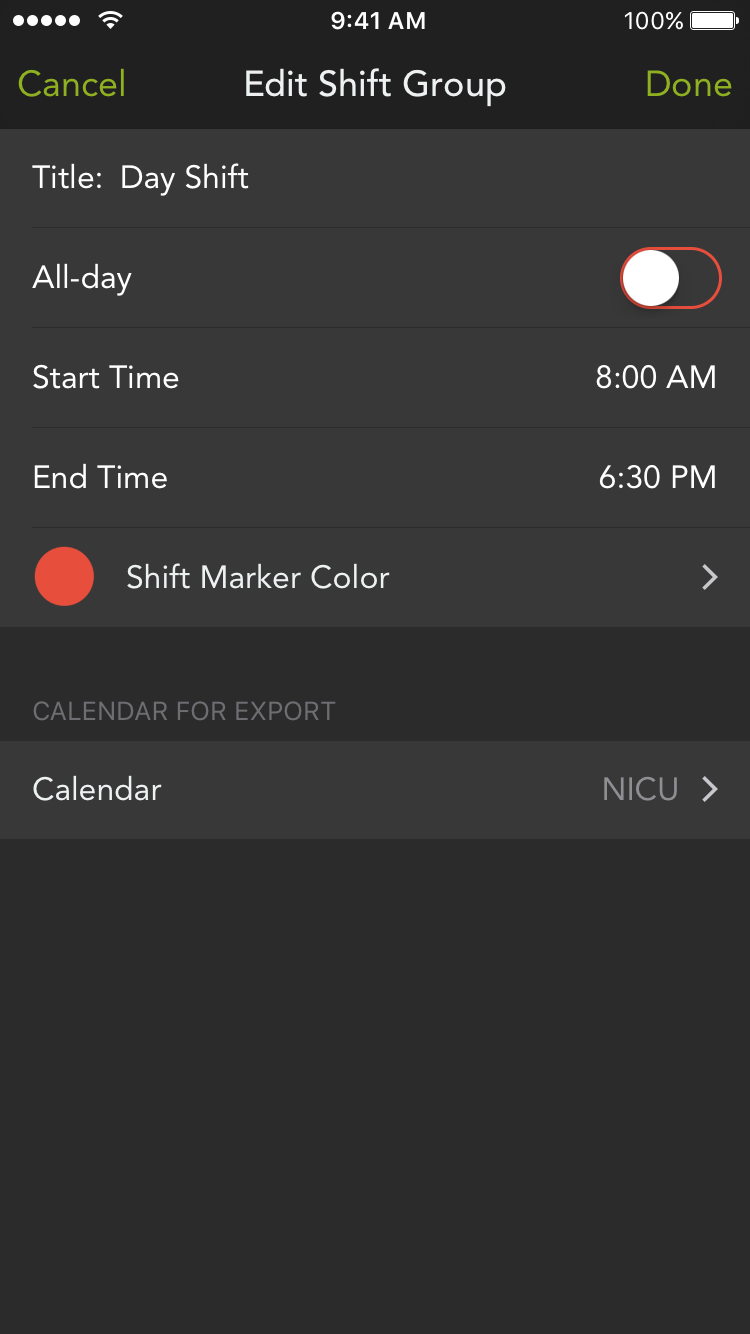Cancel editing the shift group
Screen dimensions: 750x1334
click(72, 84)
